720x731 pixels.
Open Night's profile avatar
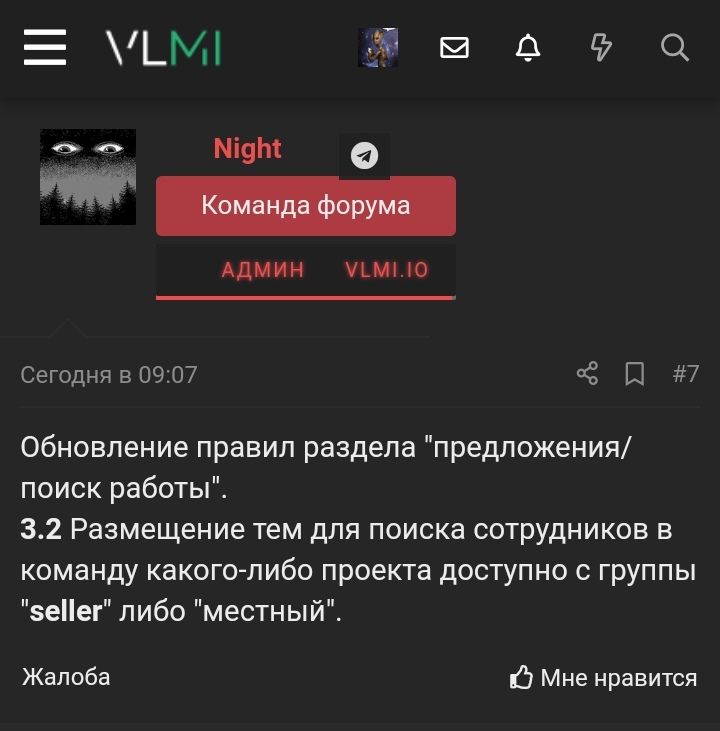pos(88,177)
